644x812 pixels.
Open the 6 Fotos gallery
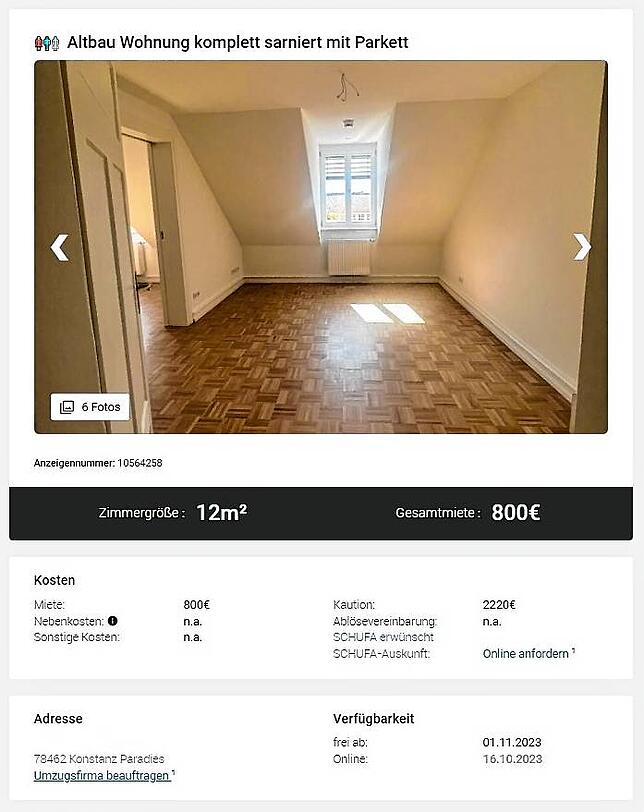(x=90, y=407)
